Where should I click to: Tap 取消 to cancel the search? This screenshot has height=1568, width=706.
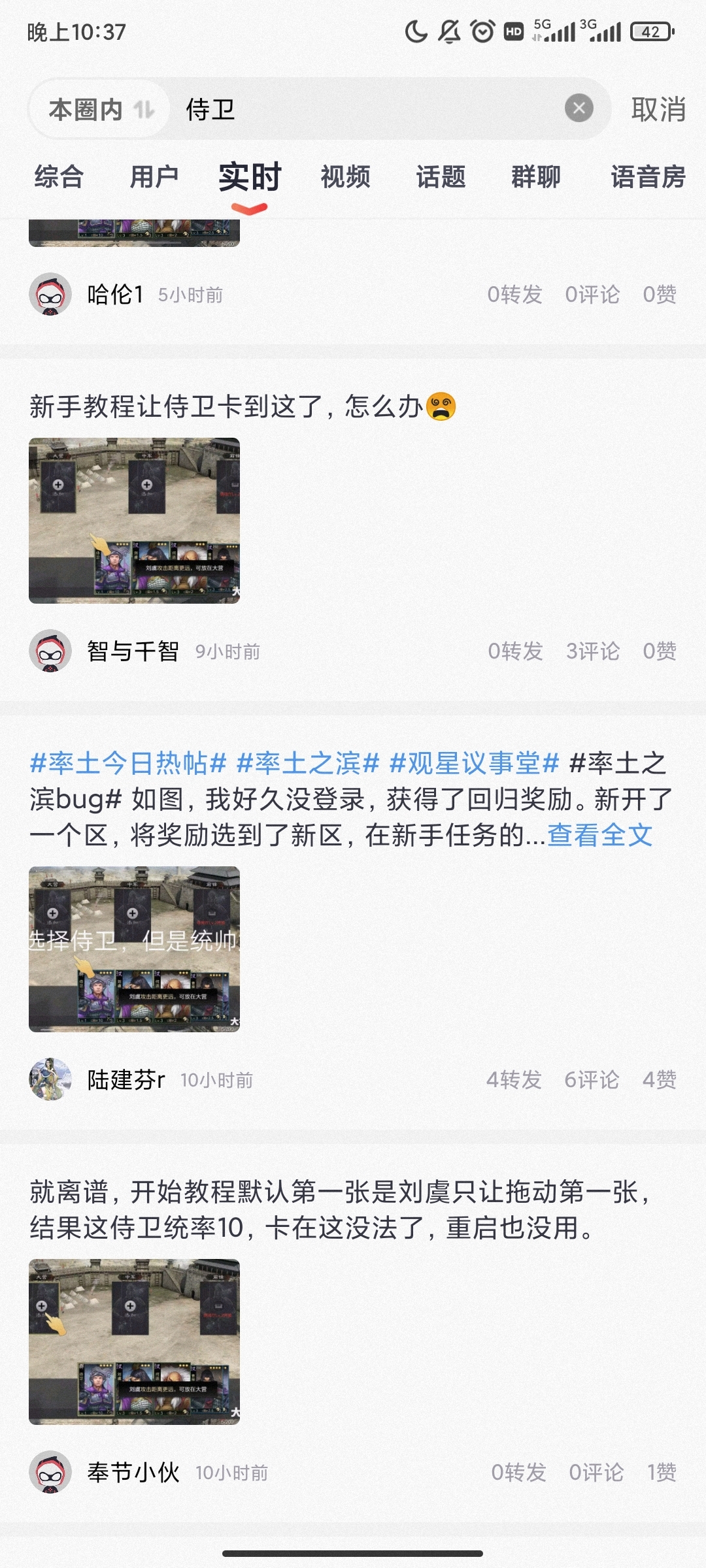tap(658, 109)
